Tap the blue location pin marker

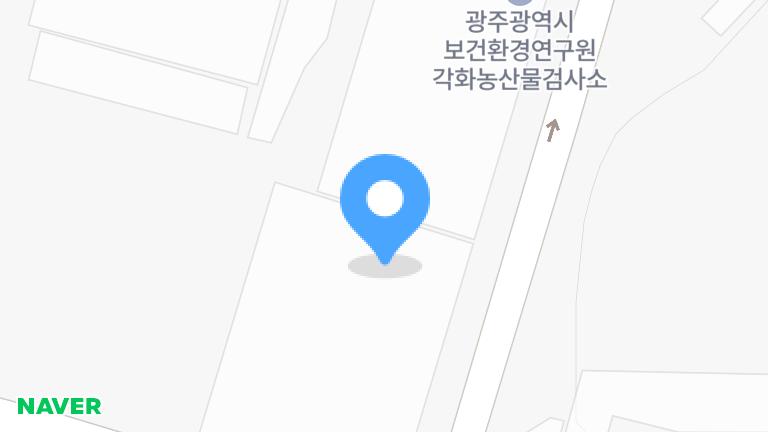(385, 203)
